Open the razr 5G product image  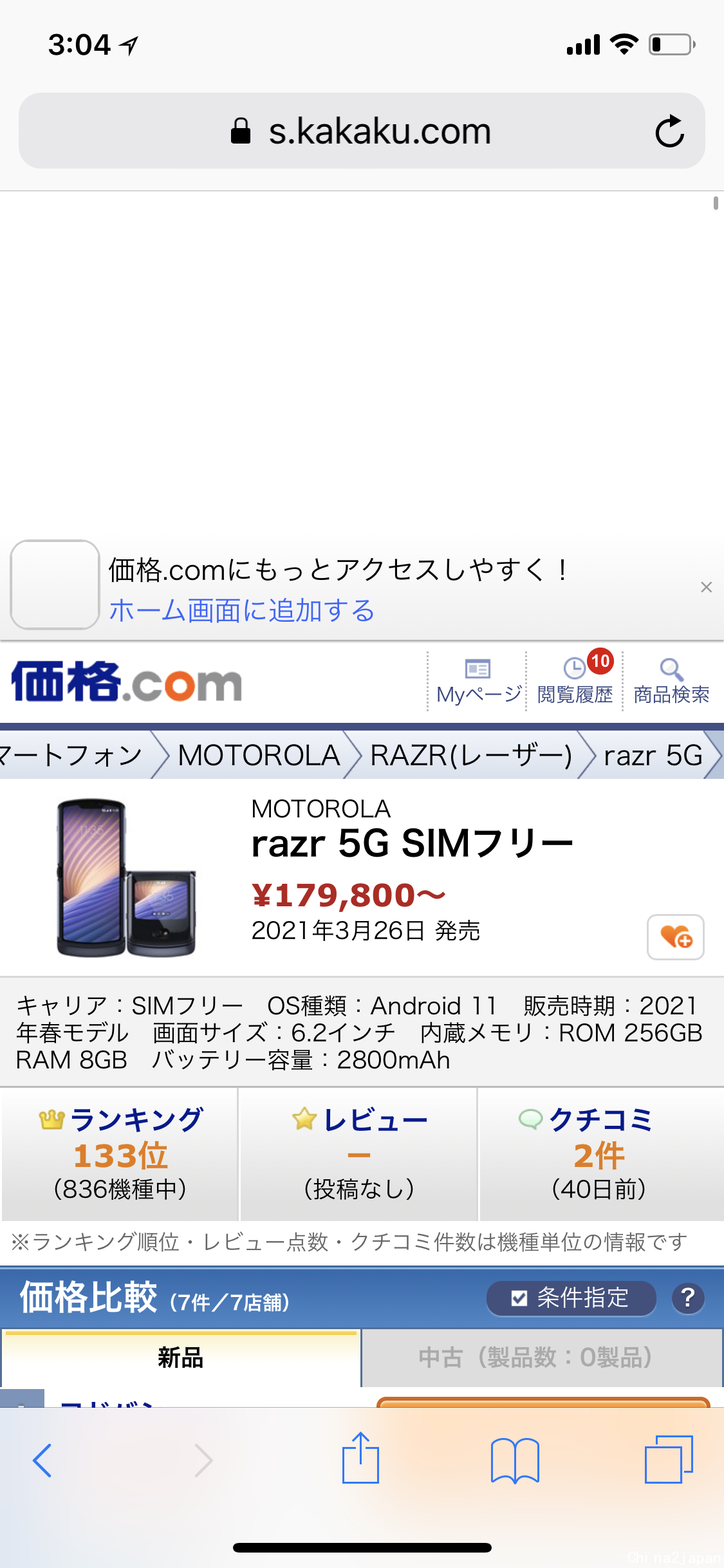coord(127,877)
